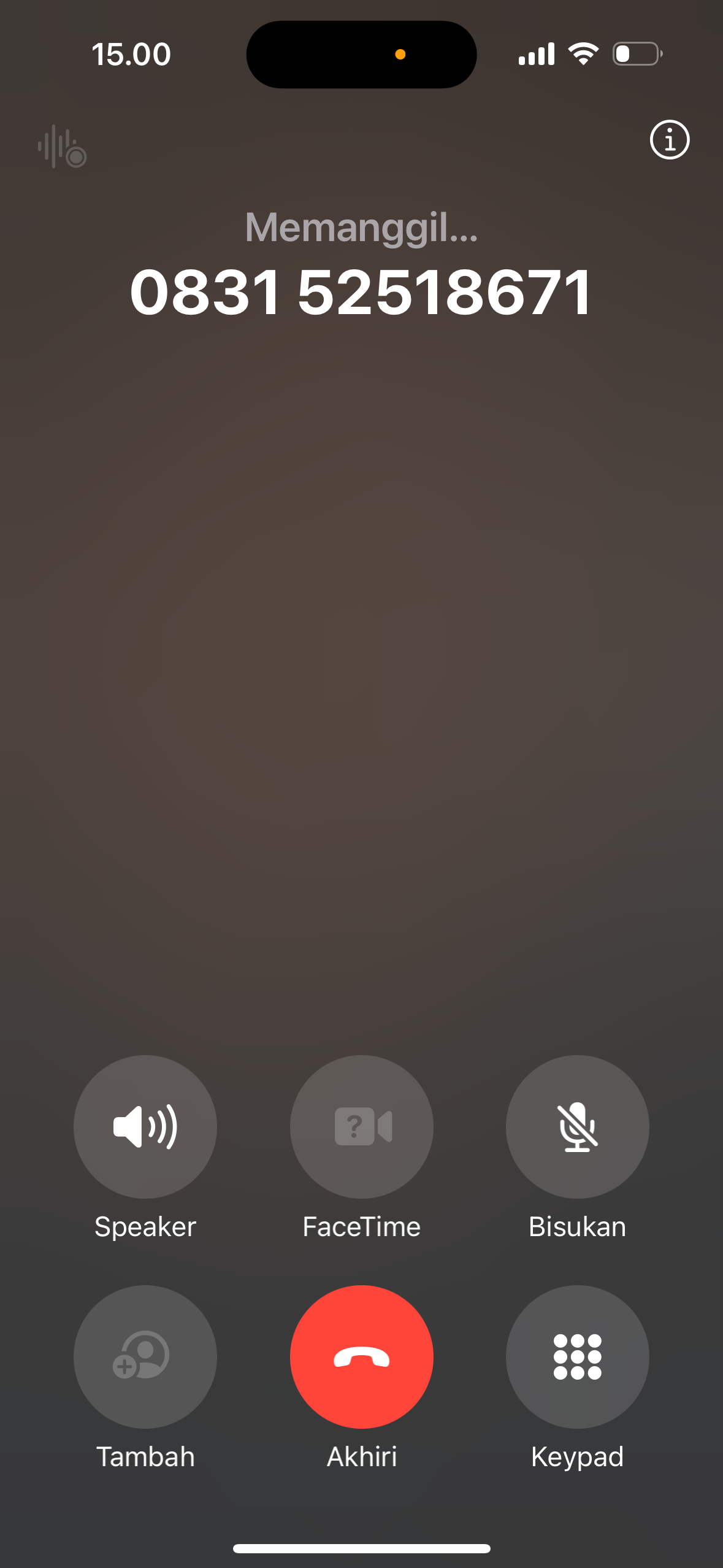Tap the FaceTime video button
This screenshot has width=723, height=1568.
361,1126
